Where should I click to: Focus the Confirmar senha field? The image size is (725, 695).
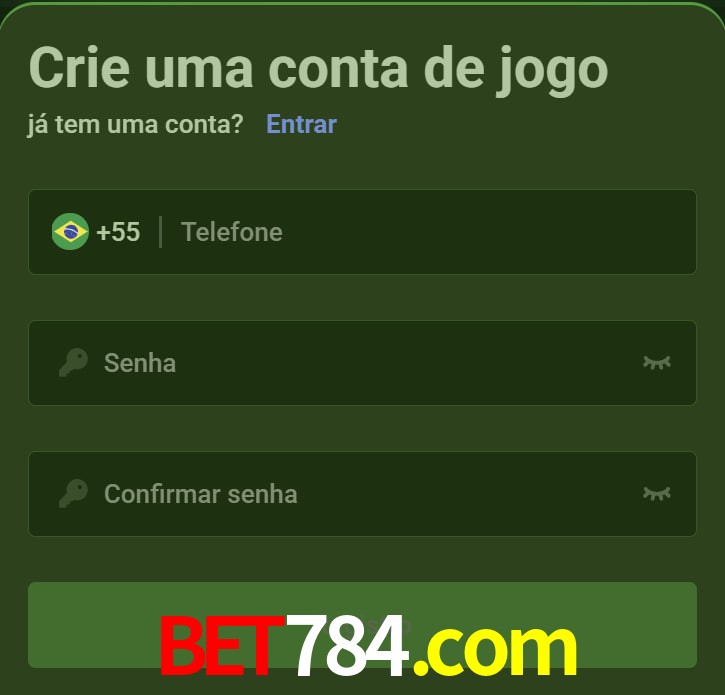[x=360, y=494]
